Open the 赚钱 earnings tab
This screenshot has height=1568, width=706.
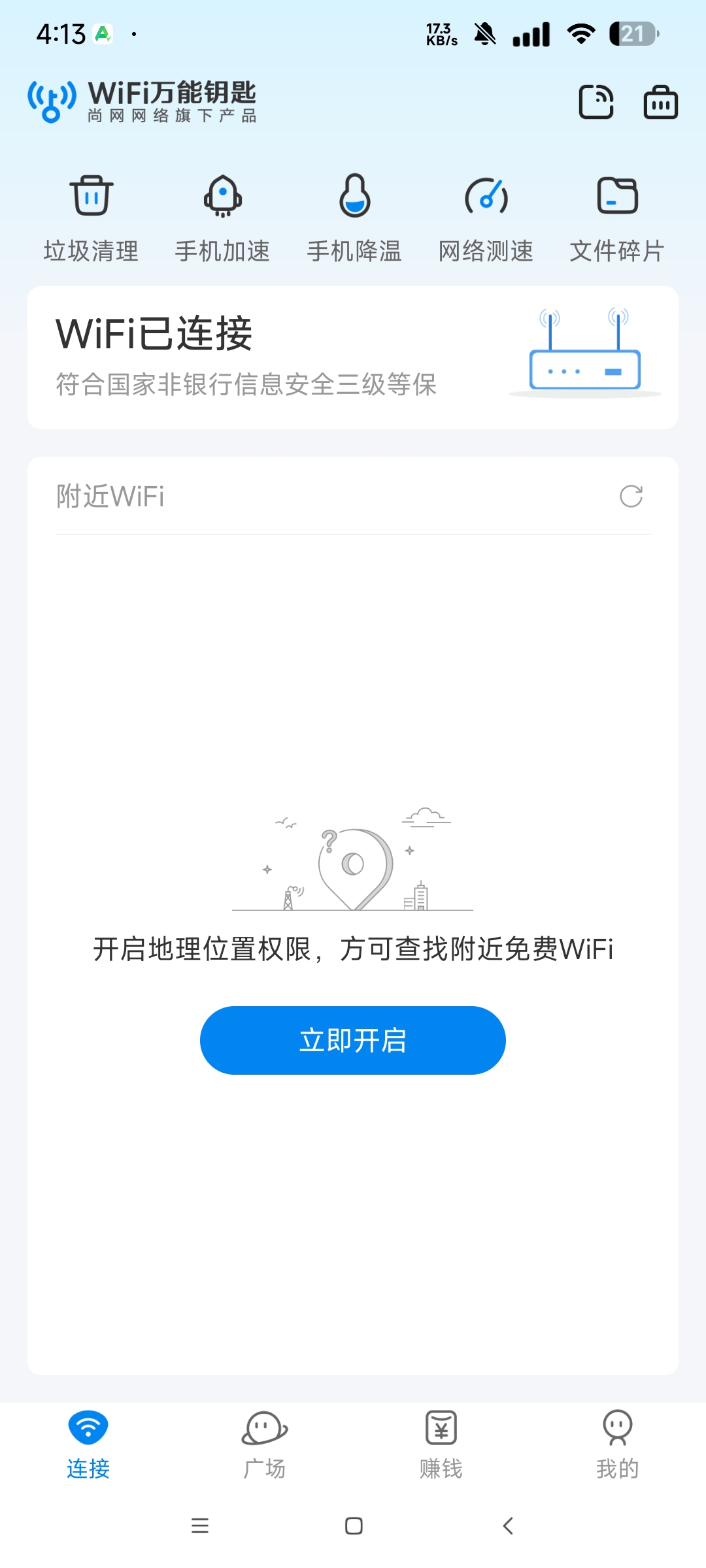tap(441, 1447)
